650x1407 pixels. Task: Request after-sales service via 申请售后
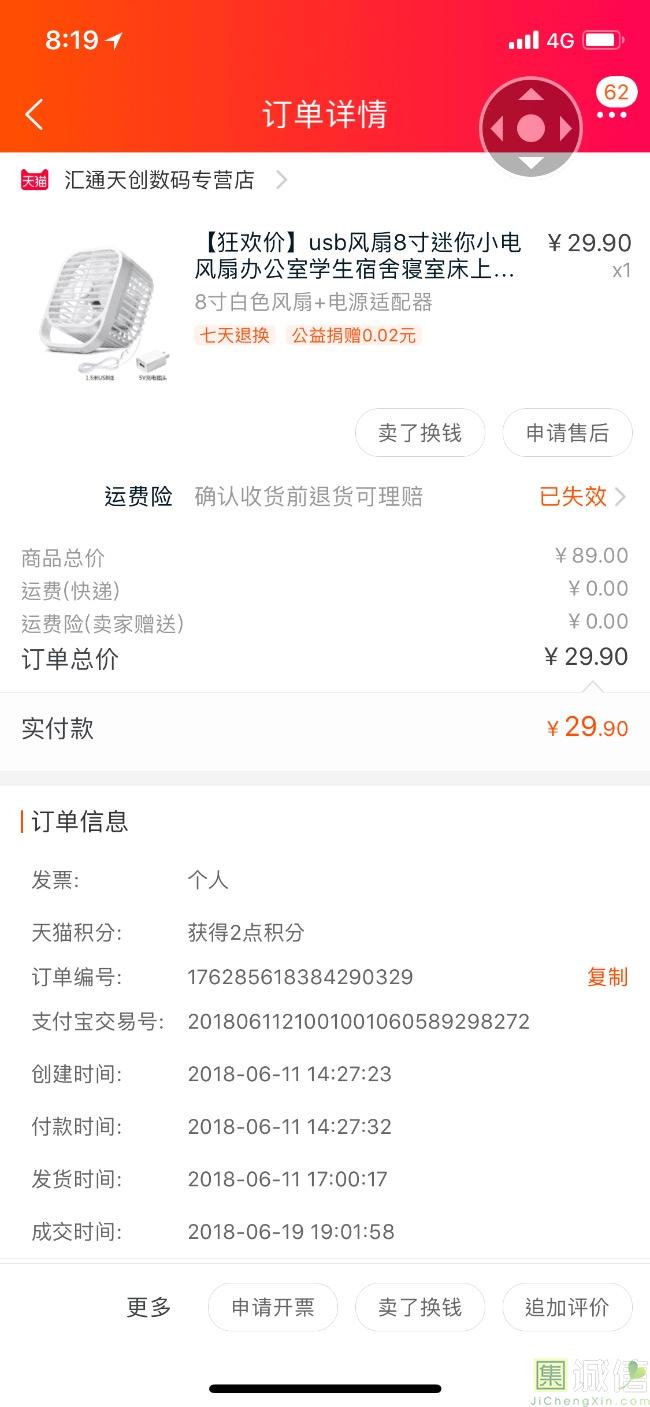(x=567, y=433)
